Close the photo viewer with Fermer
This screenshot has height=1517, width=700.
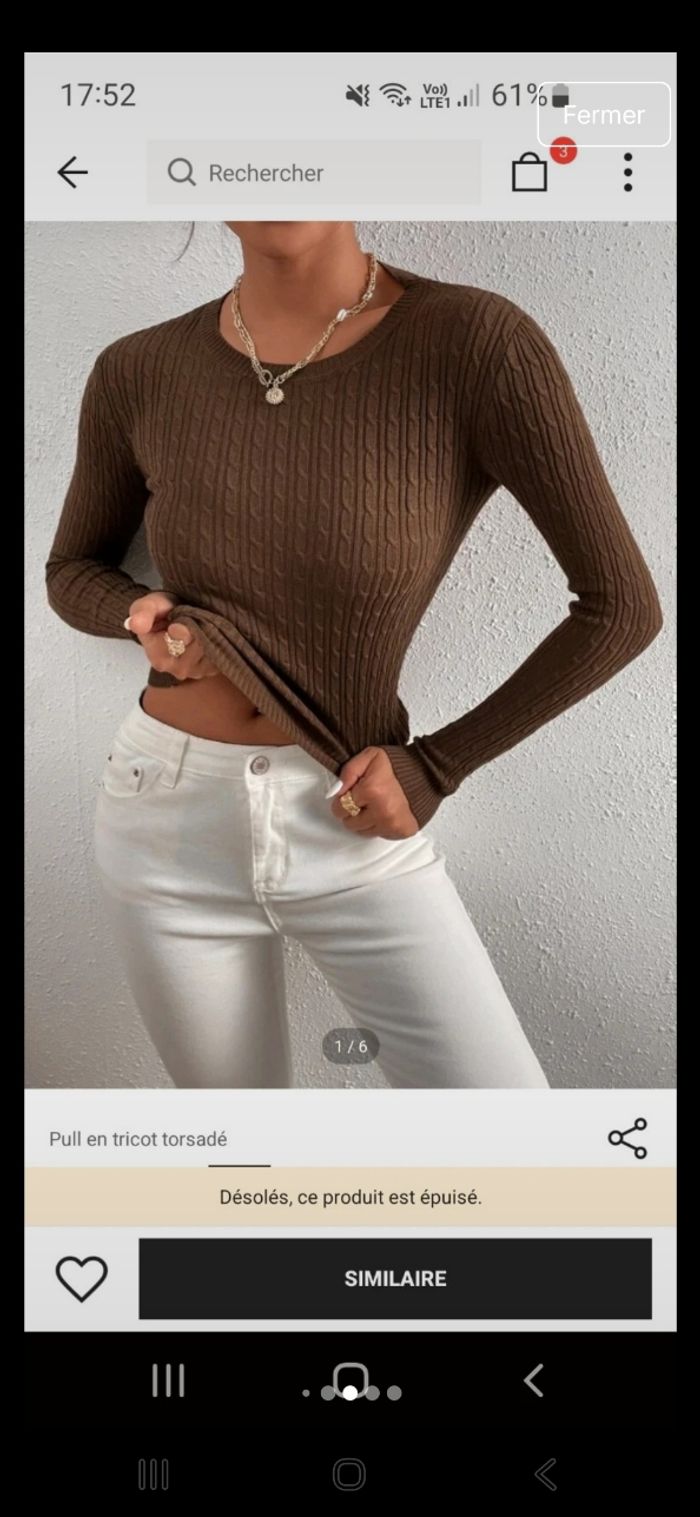click(x=603, y=115)
